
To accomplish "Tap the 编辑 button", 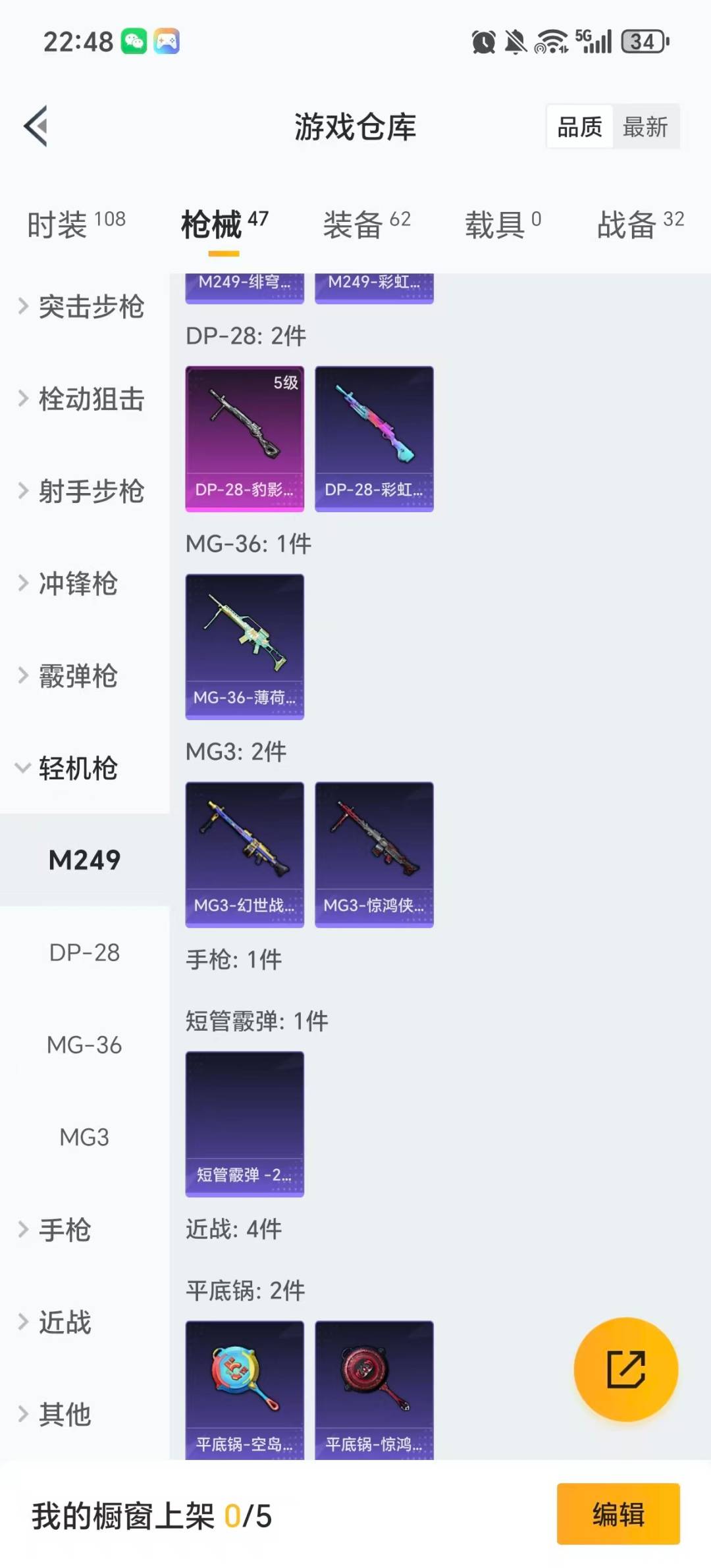I will point(618,1514).
